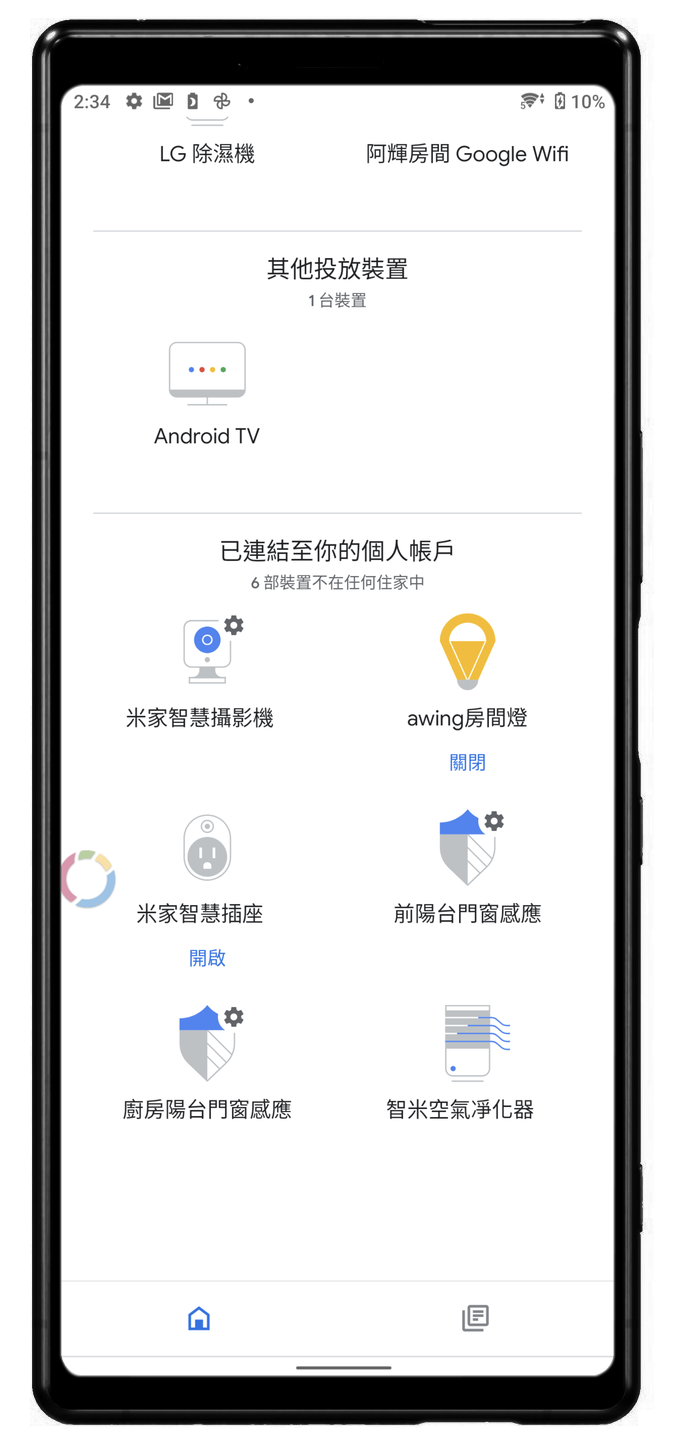Open the LG 除濕機 device

tap(207, 153)
